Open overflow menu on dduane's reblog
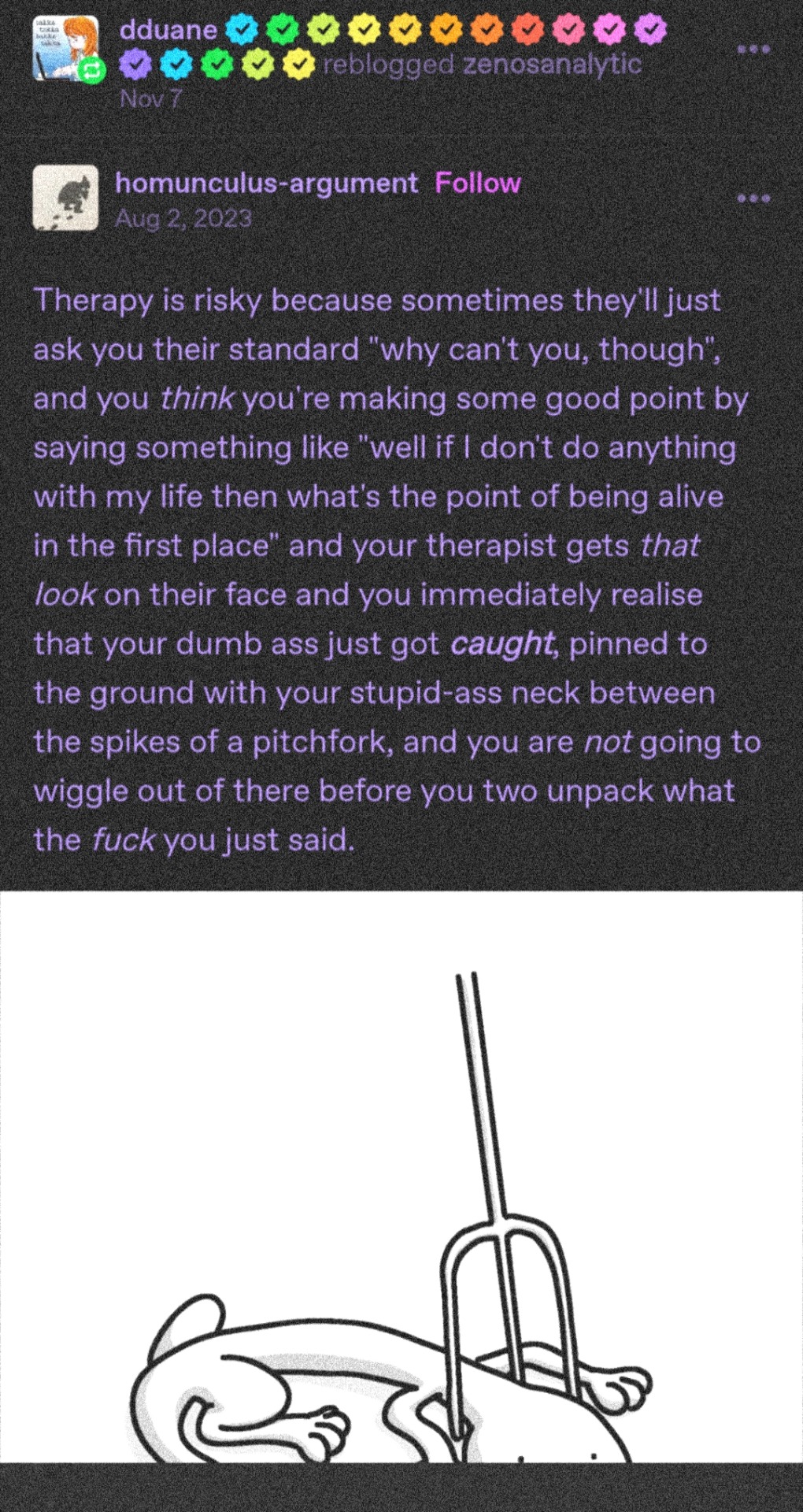803x1512 pixels. [x=753, y=49]
